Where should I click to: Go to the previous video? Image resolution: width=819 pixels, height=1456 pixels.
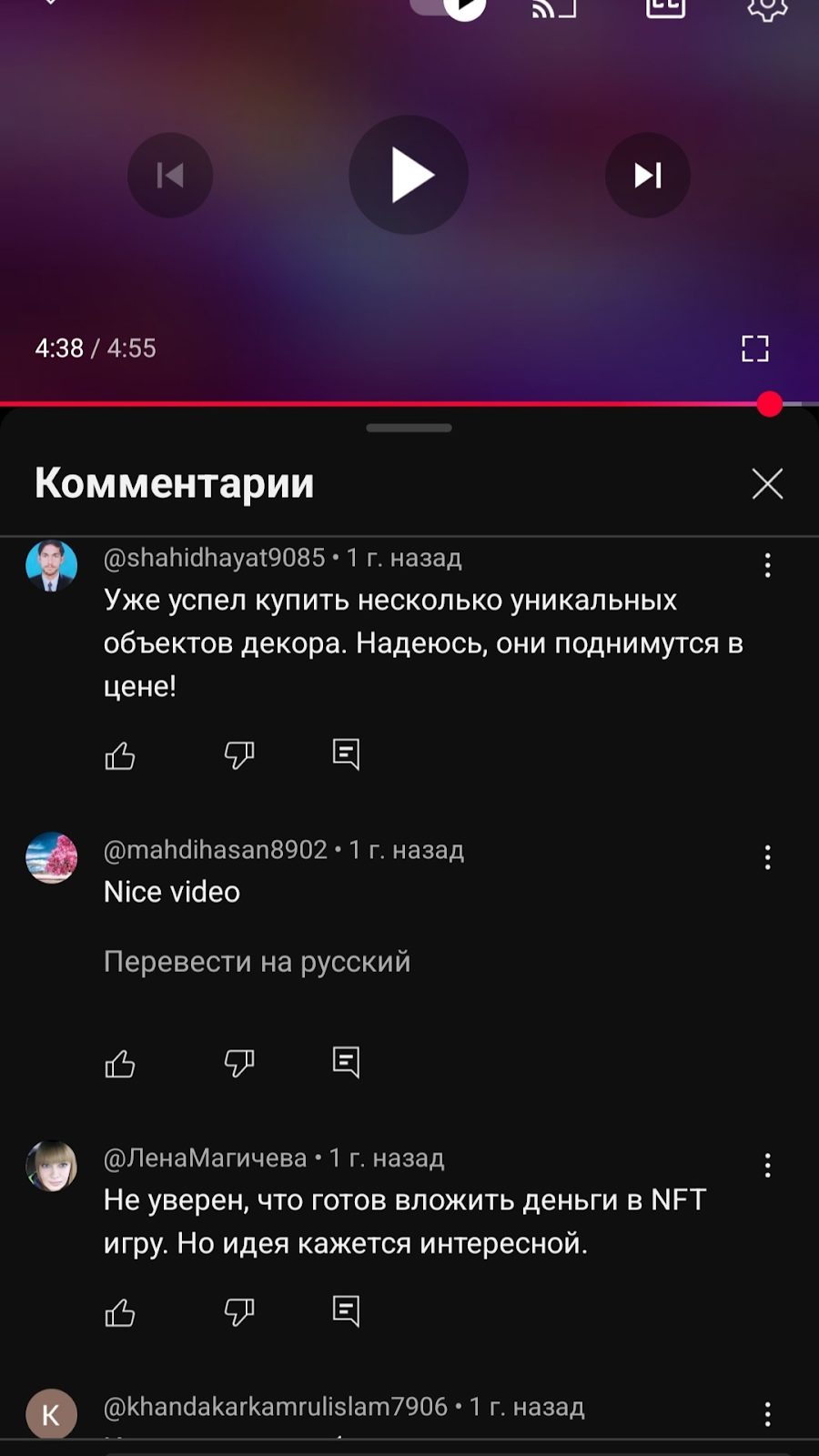(x=170, y=175)
